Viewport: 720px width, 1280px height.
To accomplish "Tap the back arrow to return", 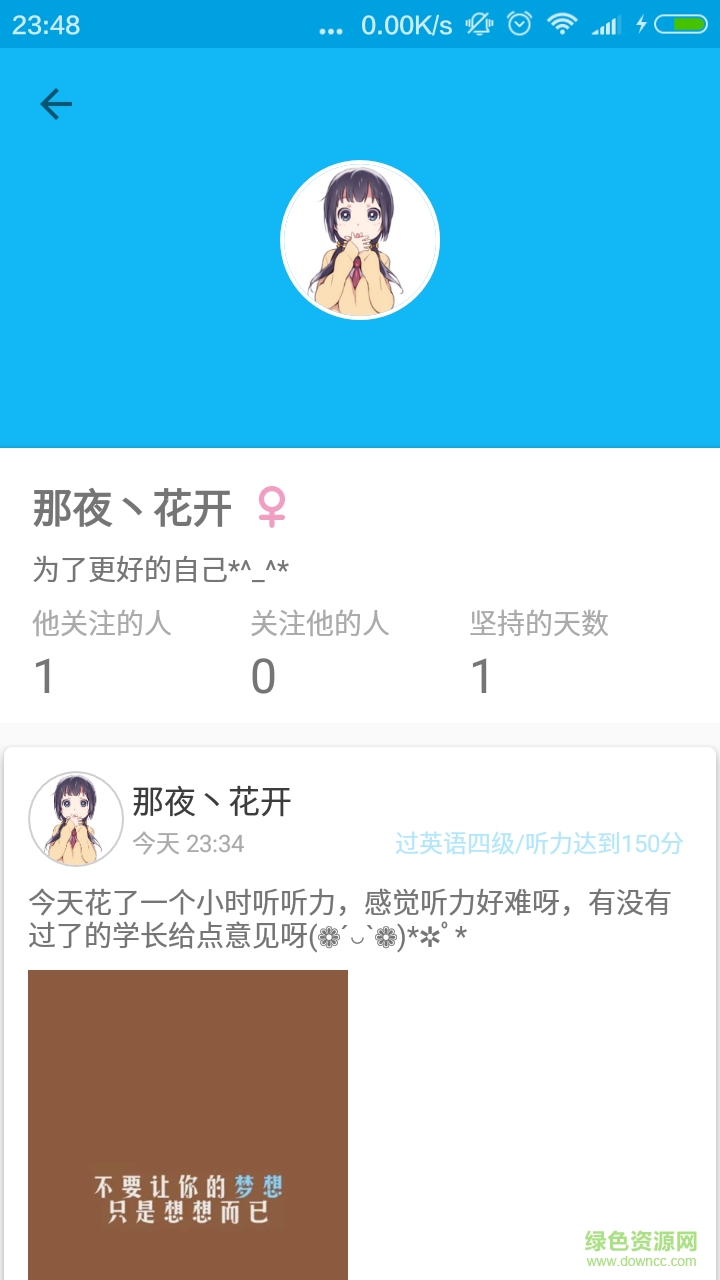I will pos(56,103).
